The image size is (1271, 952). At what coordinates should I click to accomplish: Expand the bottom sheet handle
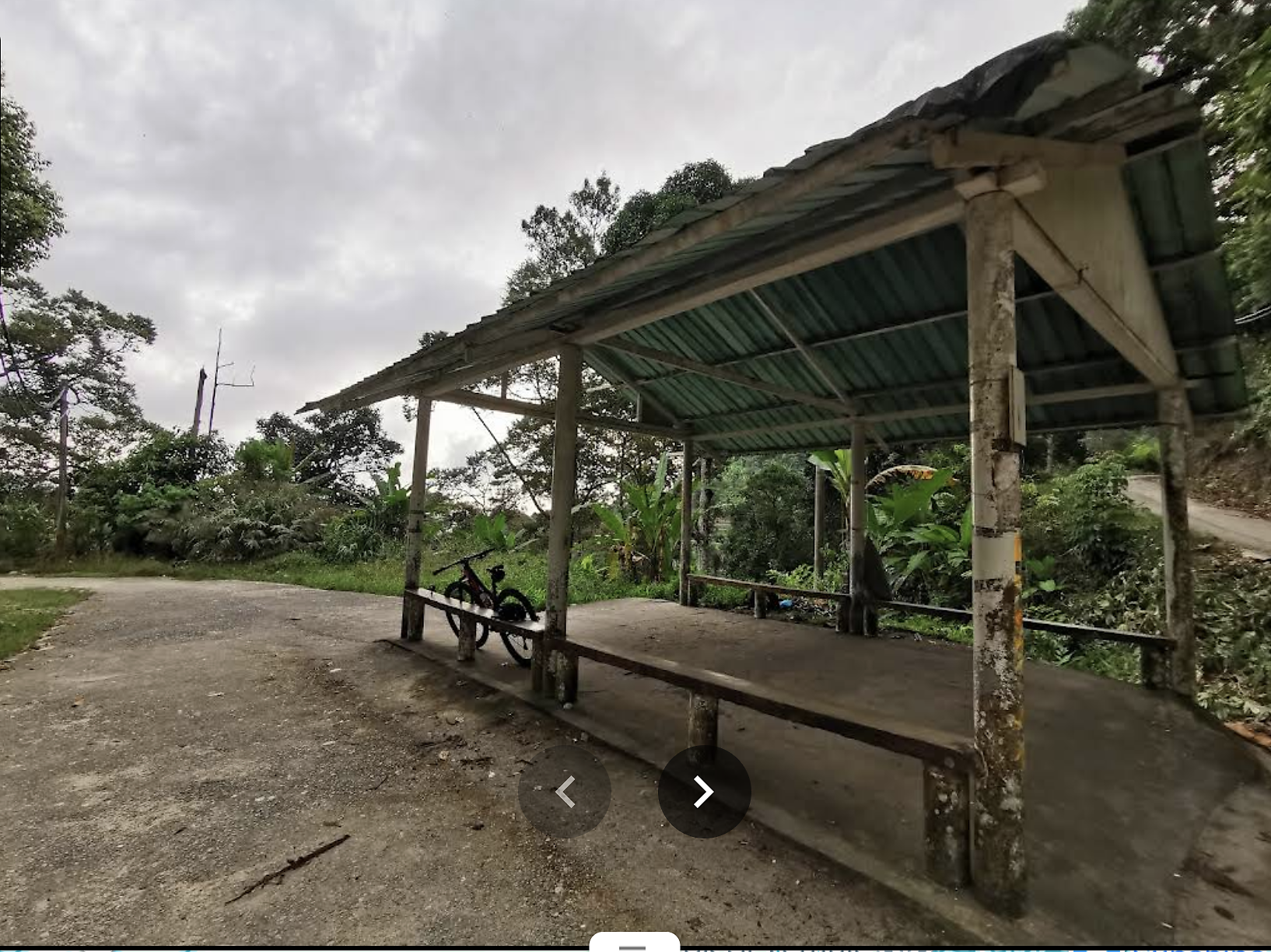pos(633,943)
